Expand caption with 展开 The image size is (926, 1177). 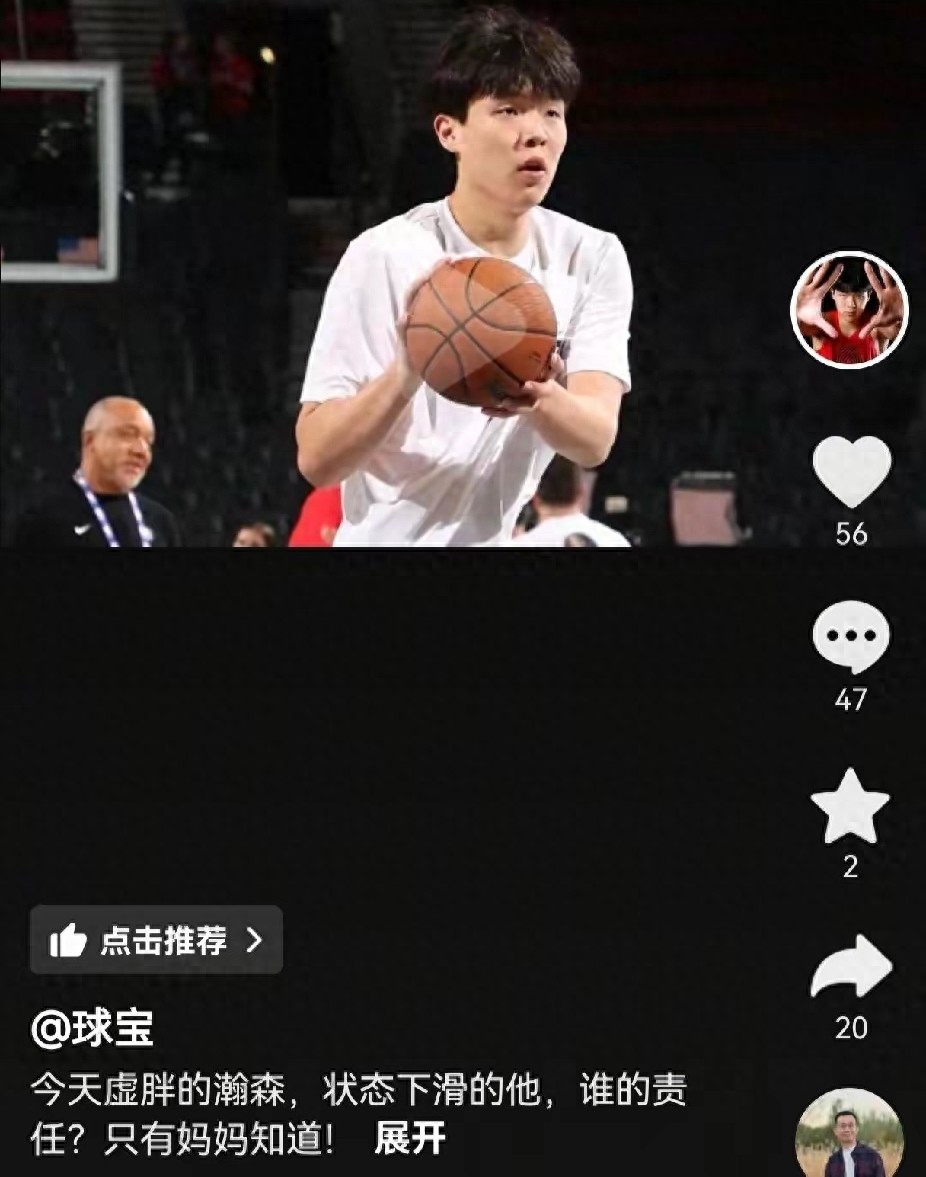(x=410, y=1139)
